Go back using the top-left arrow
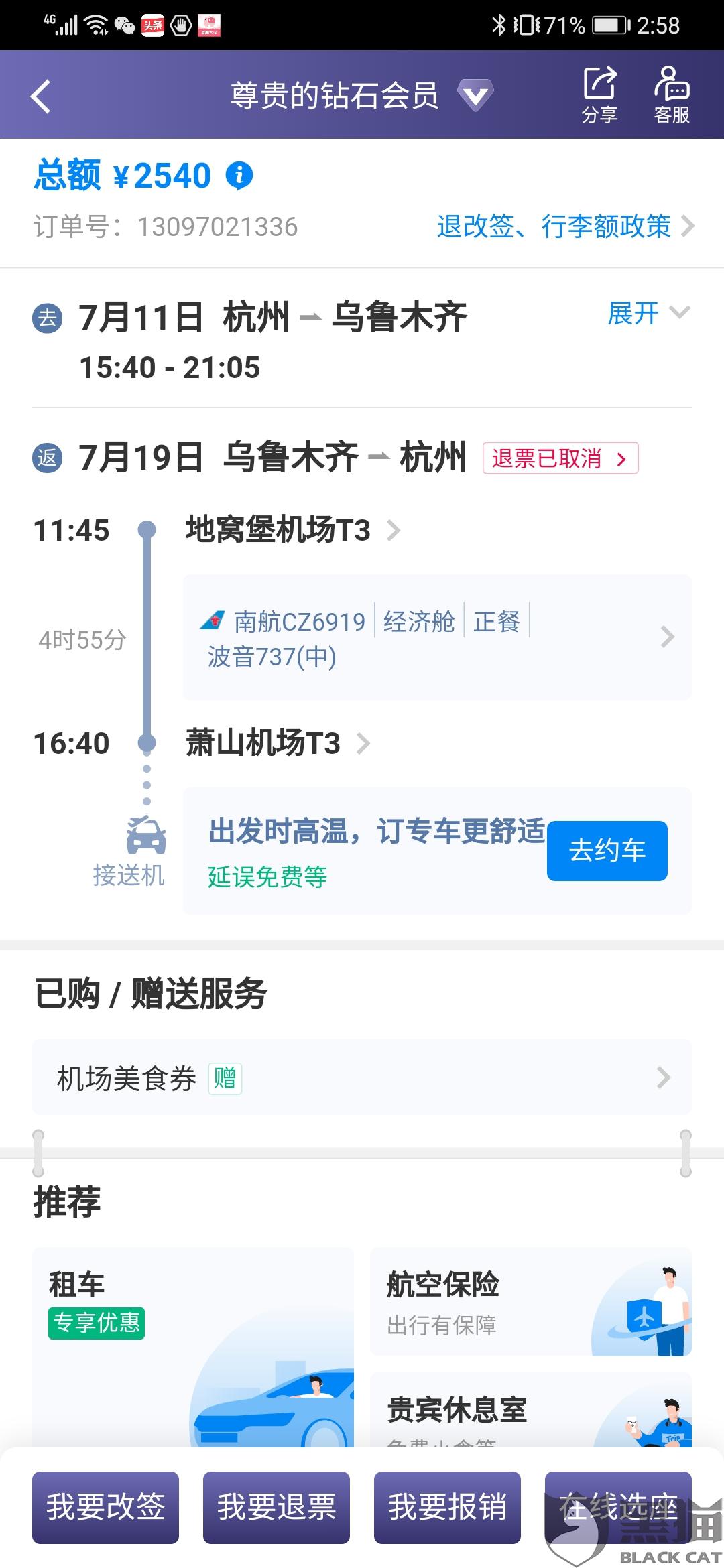 pyautogui.click(x=42, y=96)
